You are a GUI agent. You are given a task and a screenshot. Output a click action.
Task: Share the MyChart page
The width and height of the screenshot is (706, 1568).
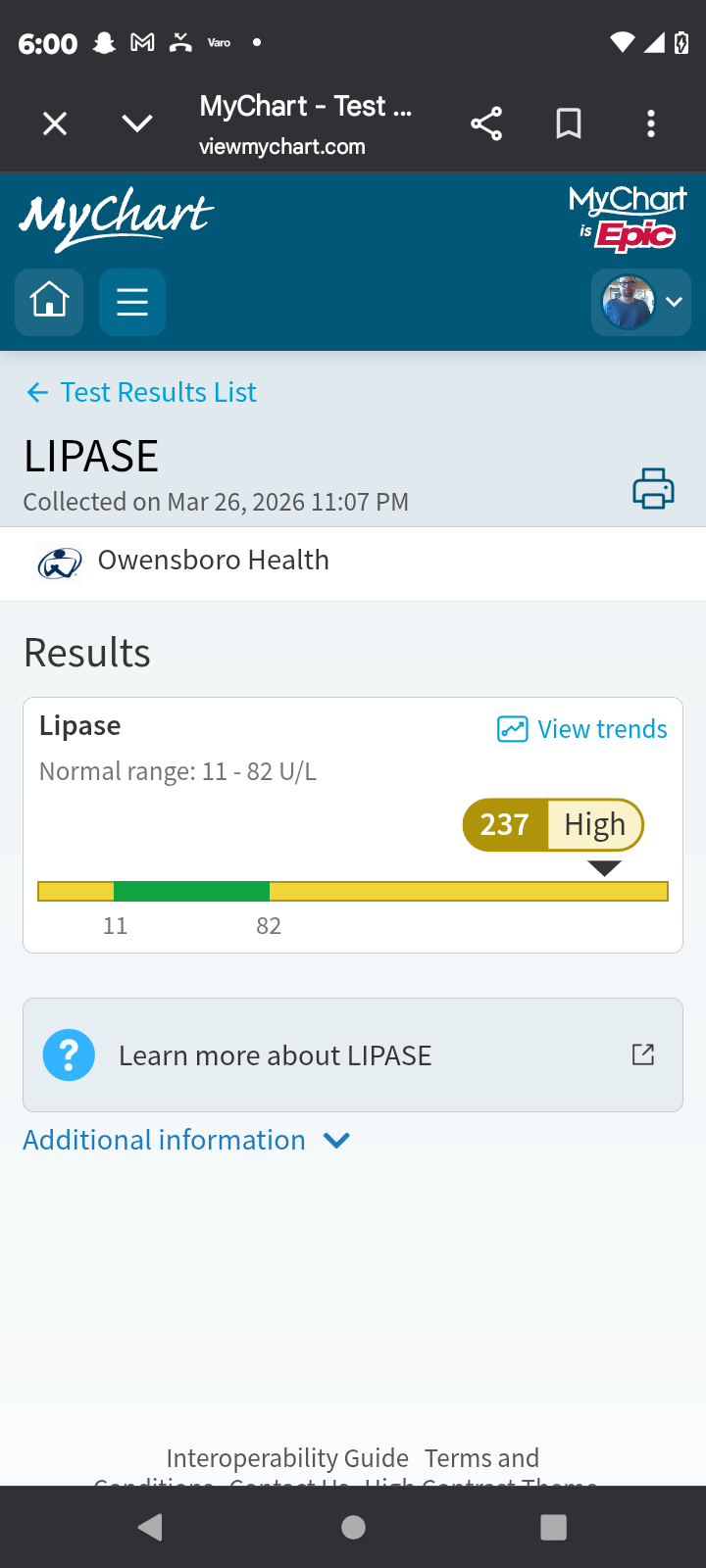click(486, 123)
